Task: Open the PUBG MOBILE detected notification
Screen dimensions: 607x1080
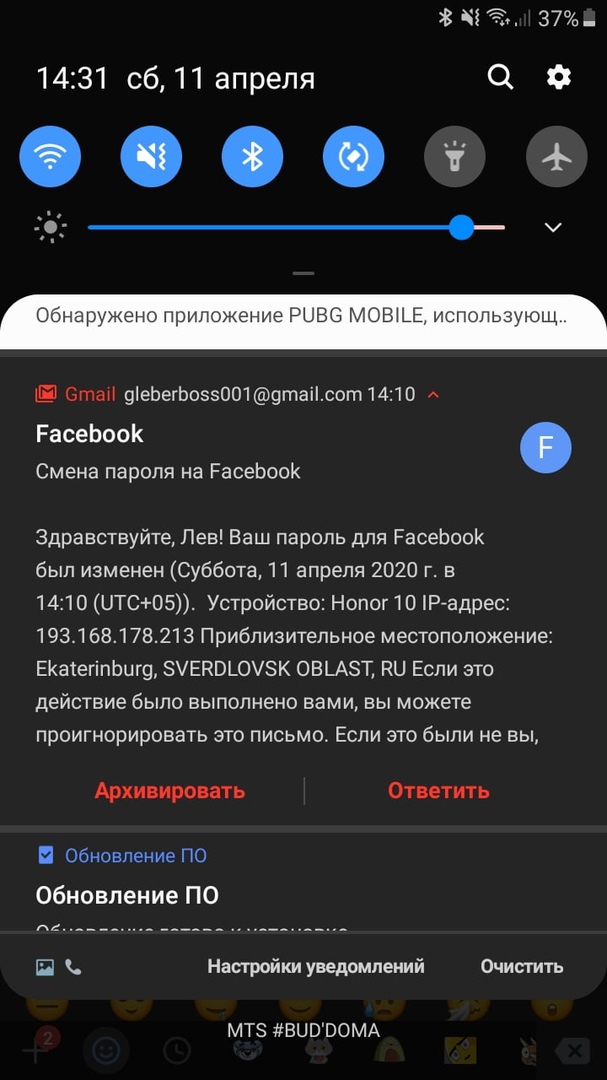Action: click(302, 317)
